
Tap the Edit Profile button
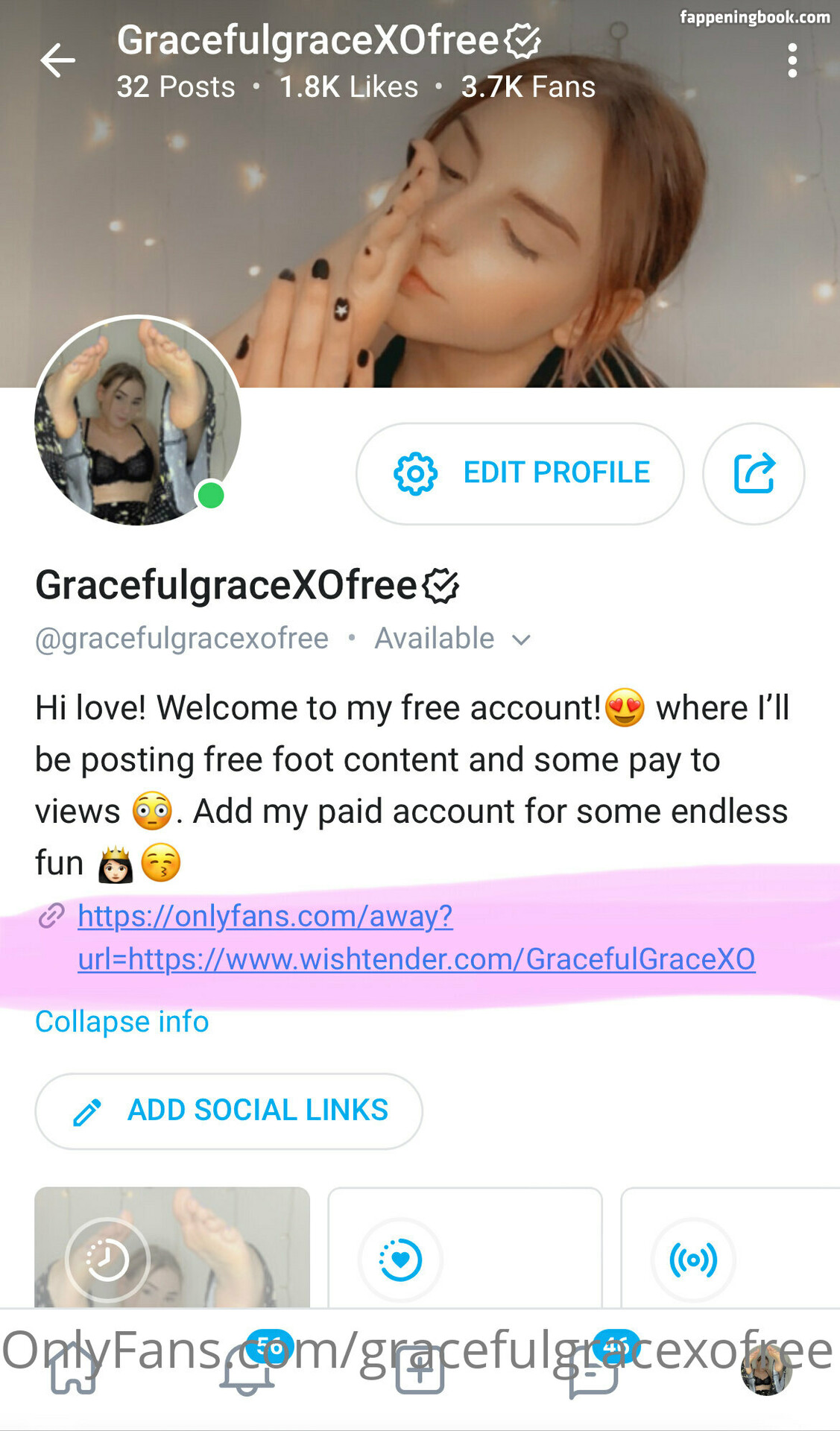point(520,473)
